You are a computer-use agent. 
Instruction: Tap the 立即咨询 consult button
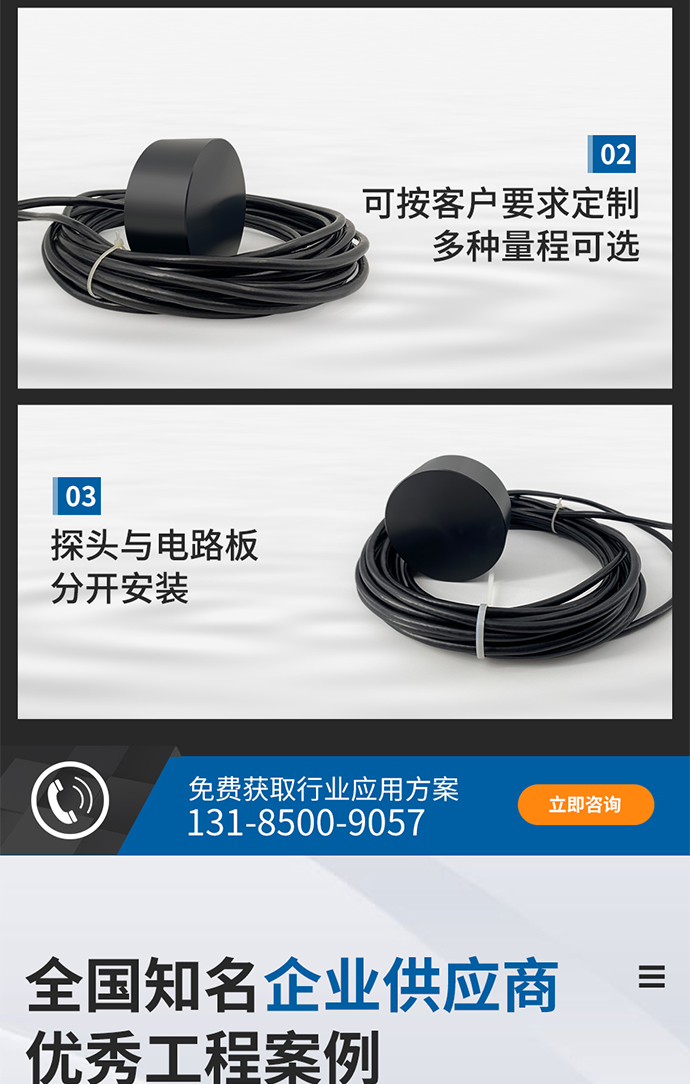click(585, 805)
